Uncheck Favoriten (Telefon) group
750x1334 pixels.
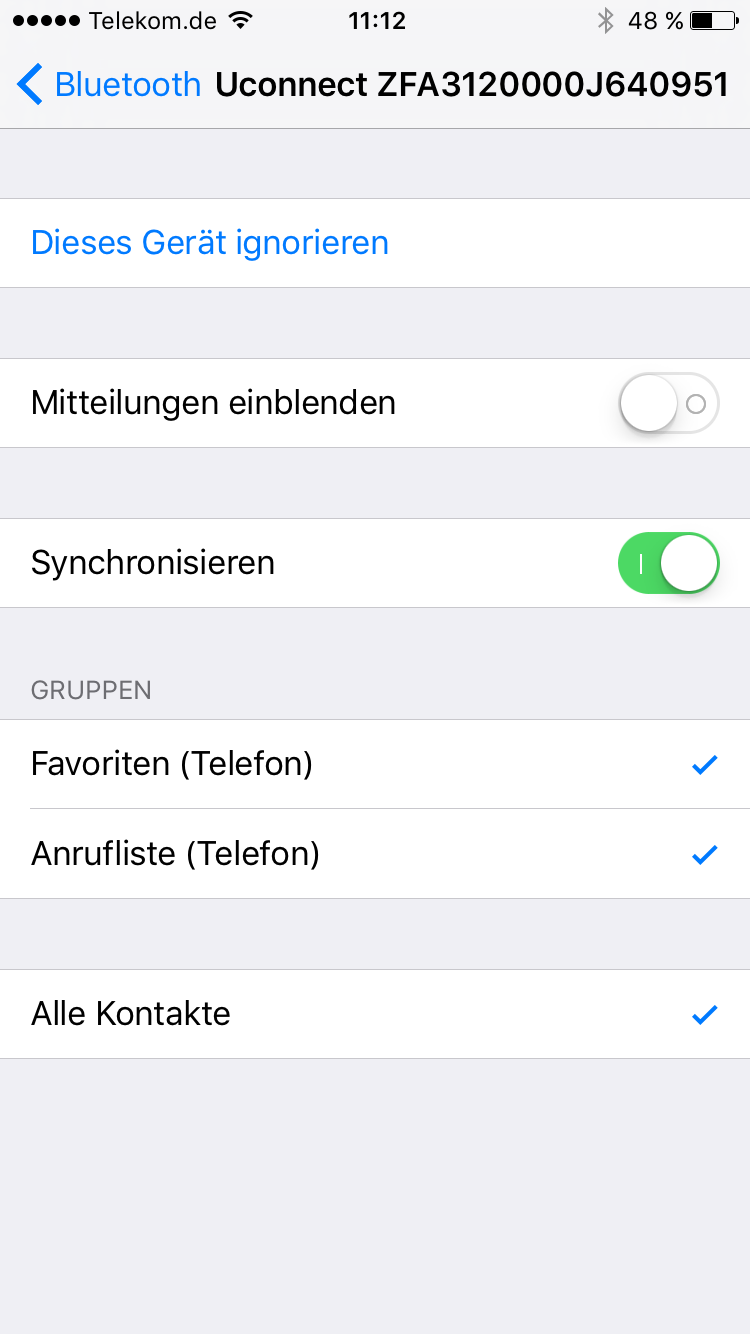coord(375,765)
